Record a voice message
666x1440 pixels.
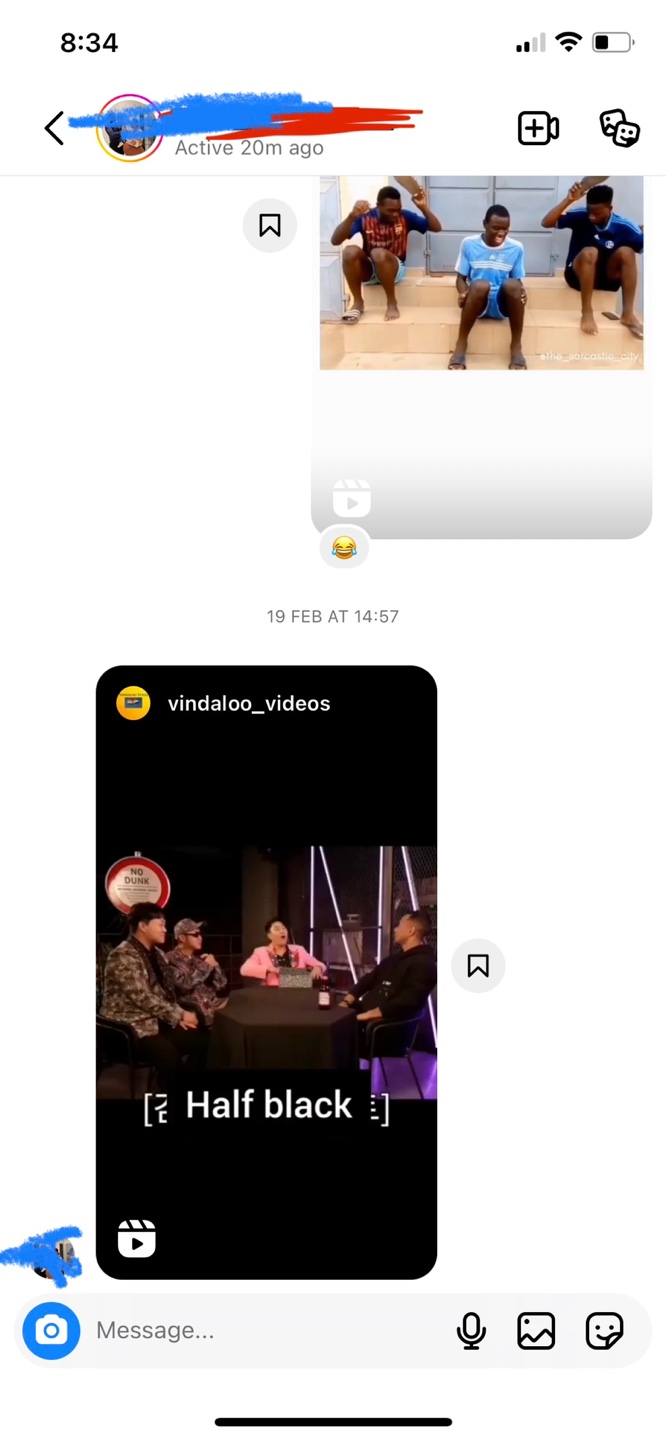(x=471, y=1330)
